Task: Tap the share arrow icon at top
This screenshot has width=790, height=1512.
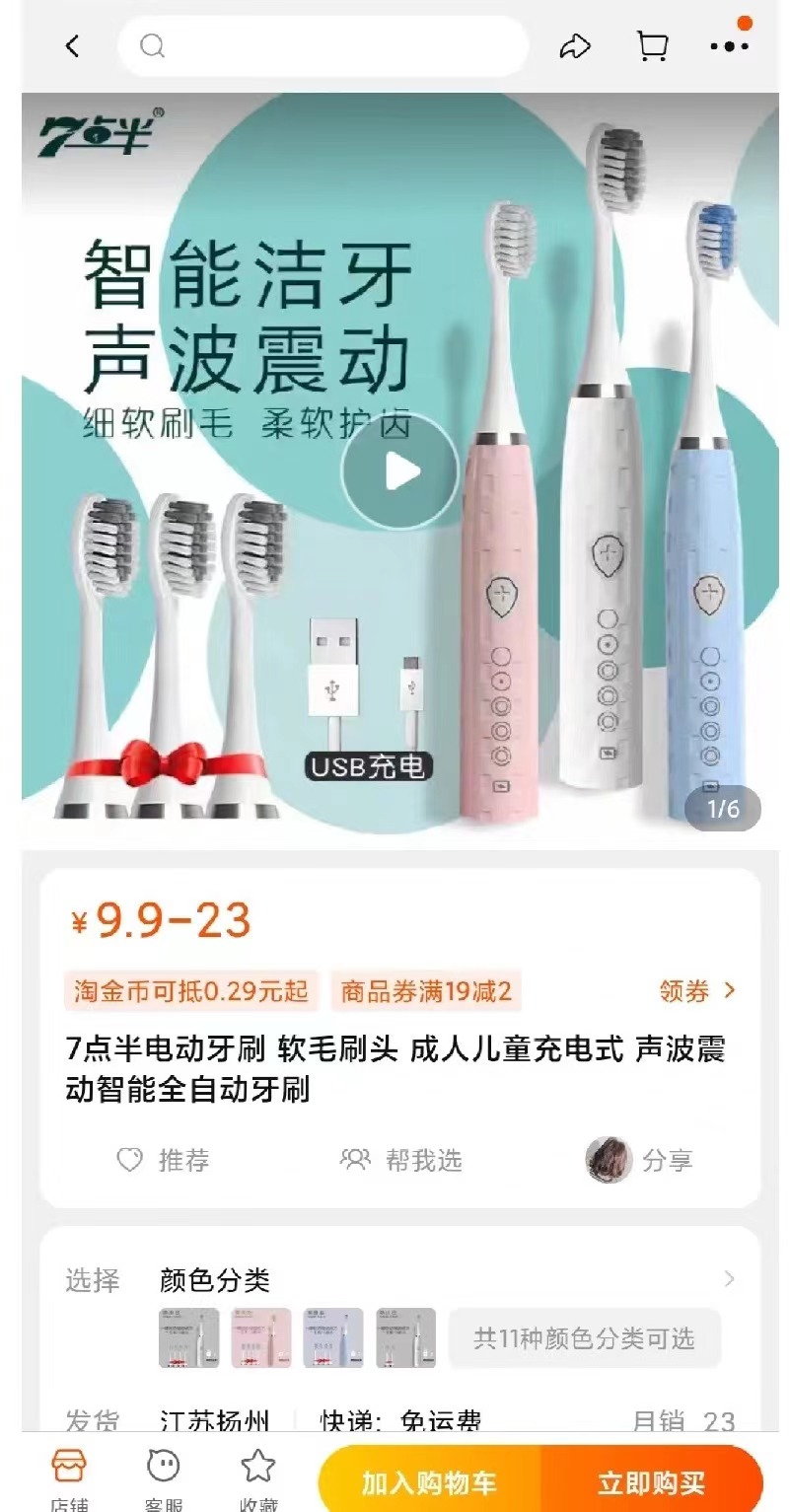Action: pos(576,45)
